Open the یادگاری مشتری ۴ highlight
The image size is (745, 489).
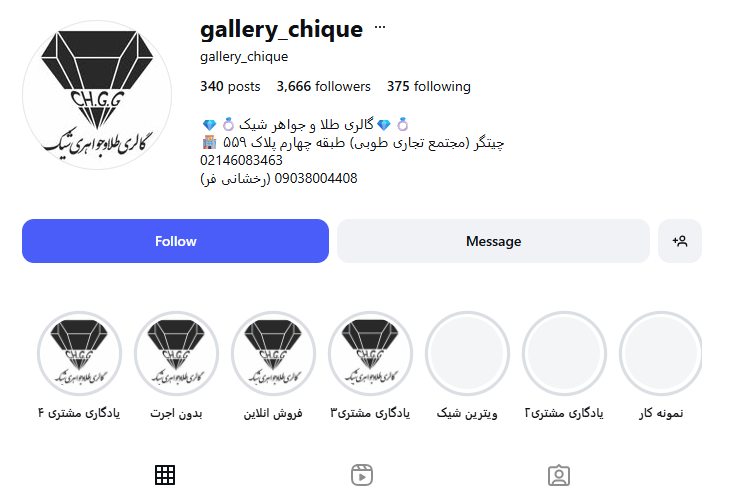(x=79, y=354)
